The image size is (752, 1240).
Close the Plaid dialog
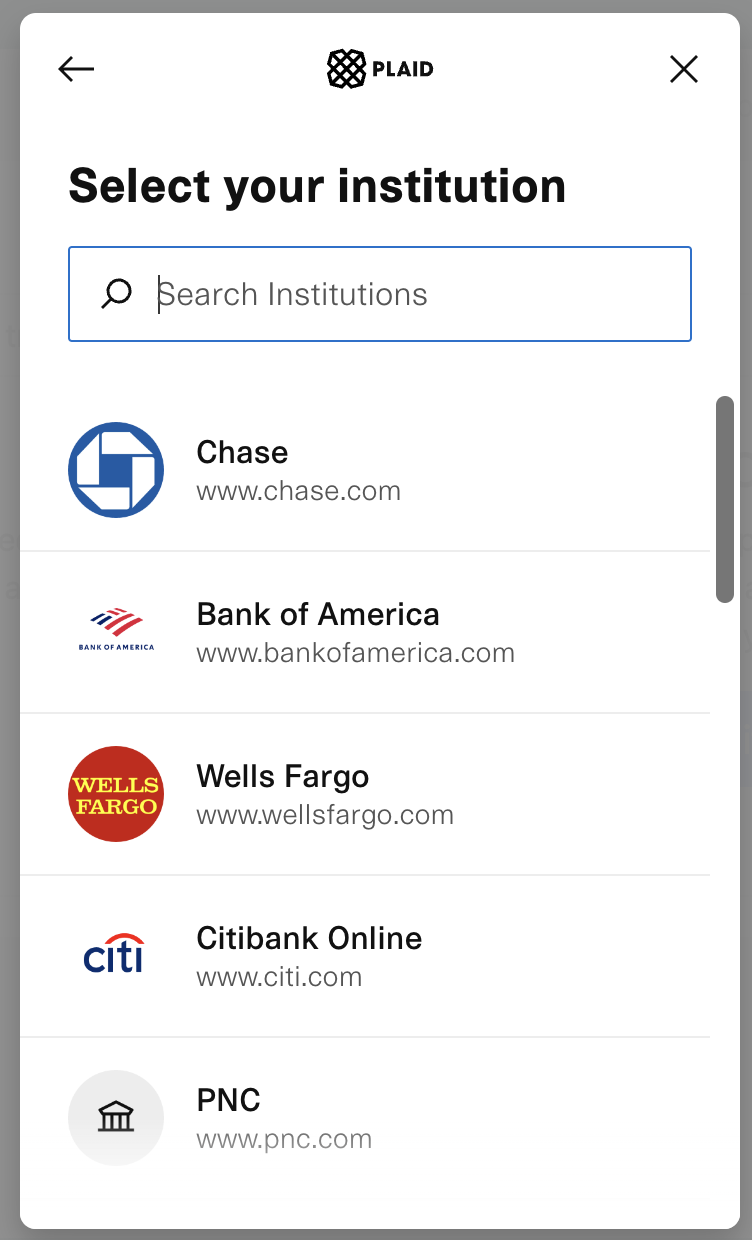(x=683, y=69)
